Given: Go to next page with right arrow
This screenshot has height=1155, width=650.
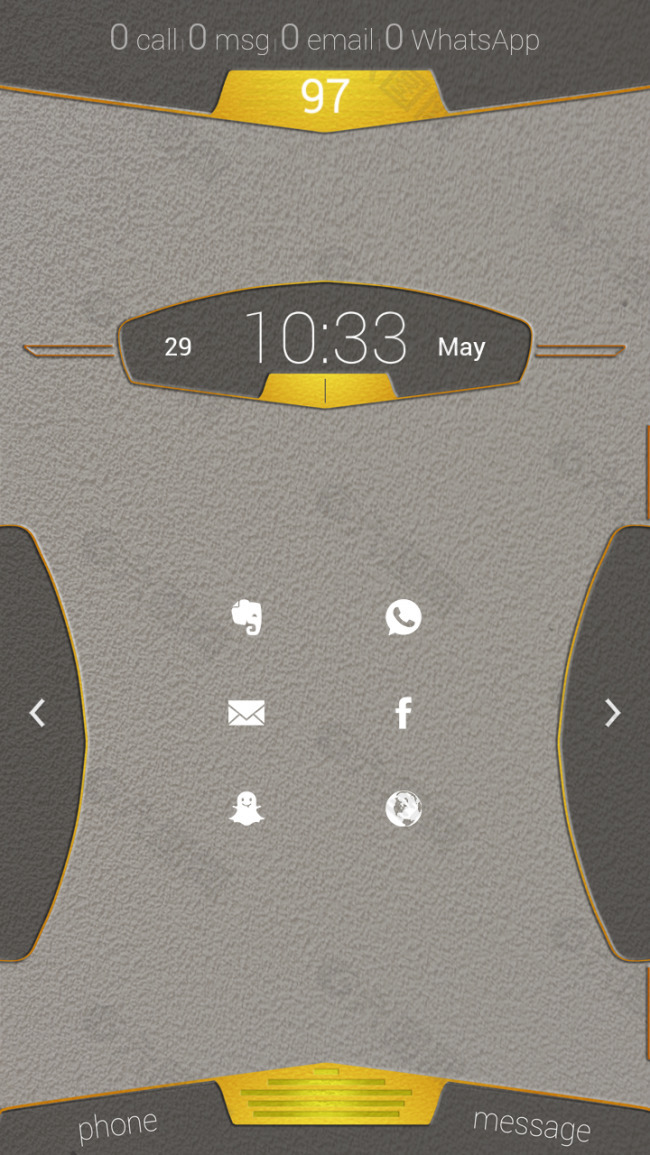Looking at the screenshot, I should (x=612, y=713).
